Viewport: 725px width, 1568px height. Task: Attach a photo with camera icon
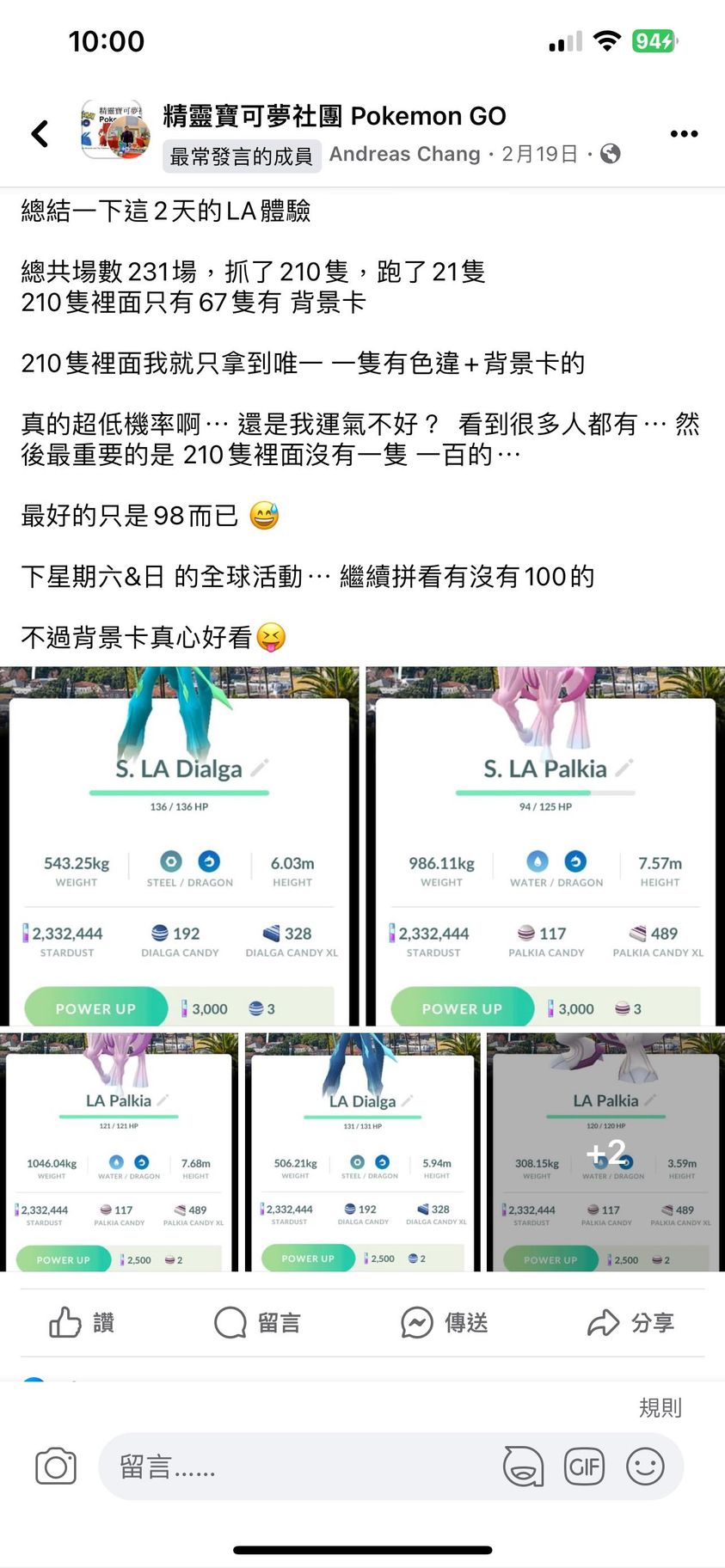pos(56,1467)
